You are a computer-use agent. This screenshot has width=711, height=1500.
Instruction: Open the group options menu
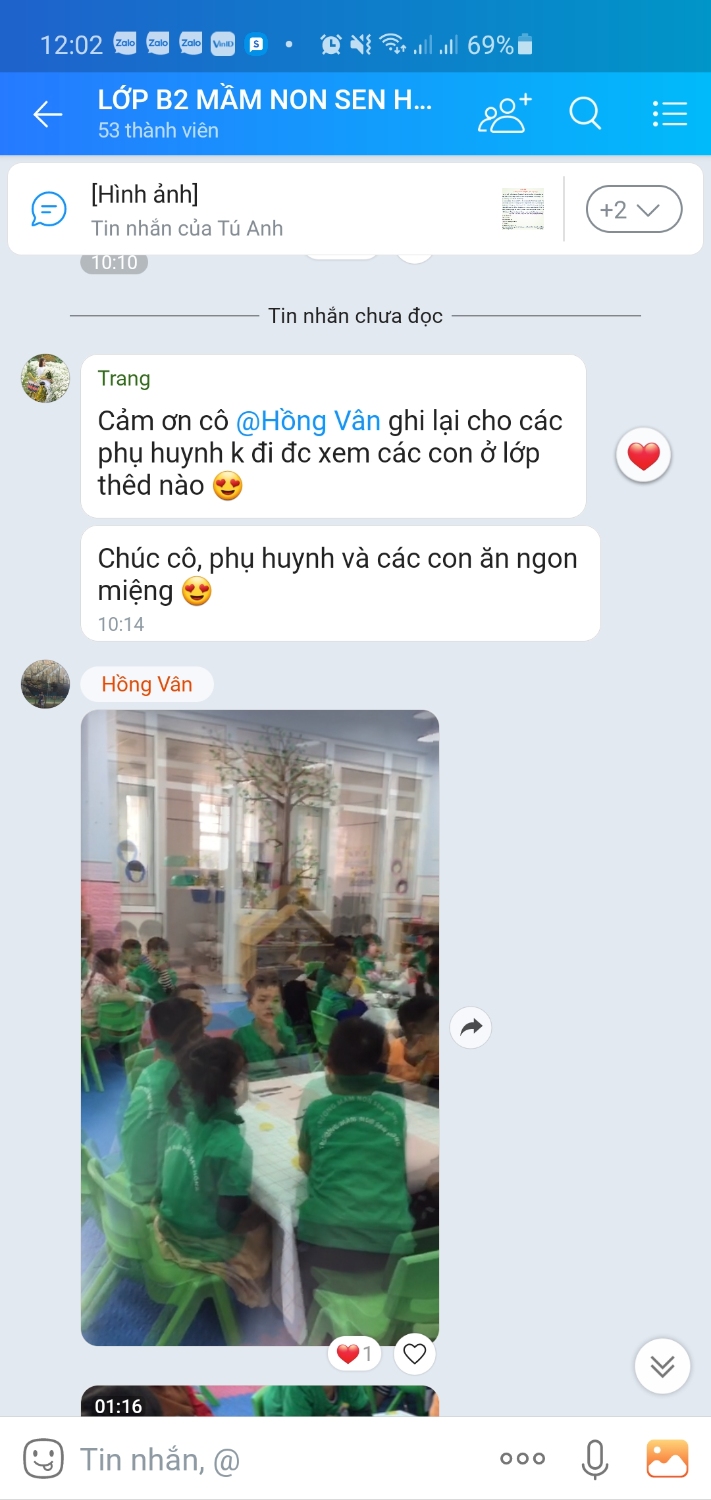669,114
